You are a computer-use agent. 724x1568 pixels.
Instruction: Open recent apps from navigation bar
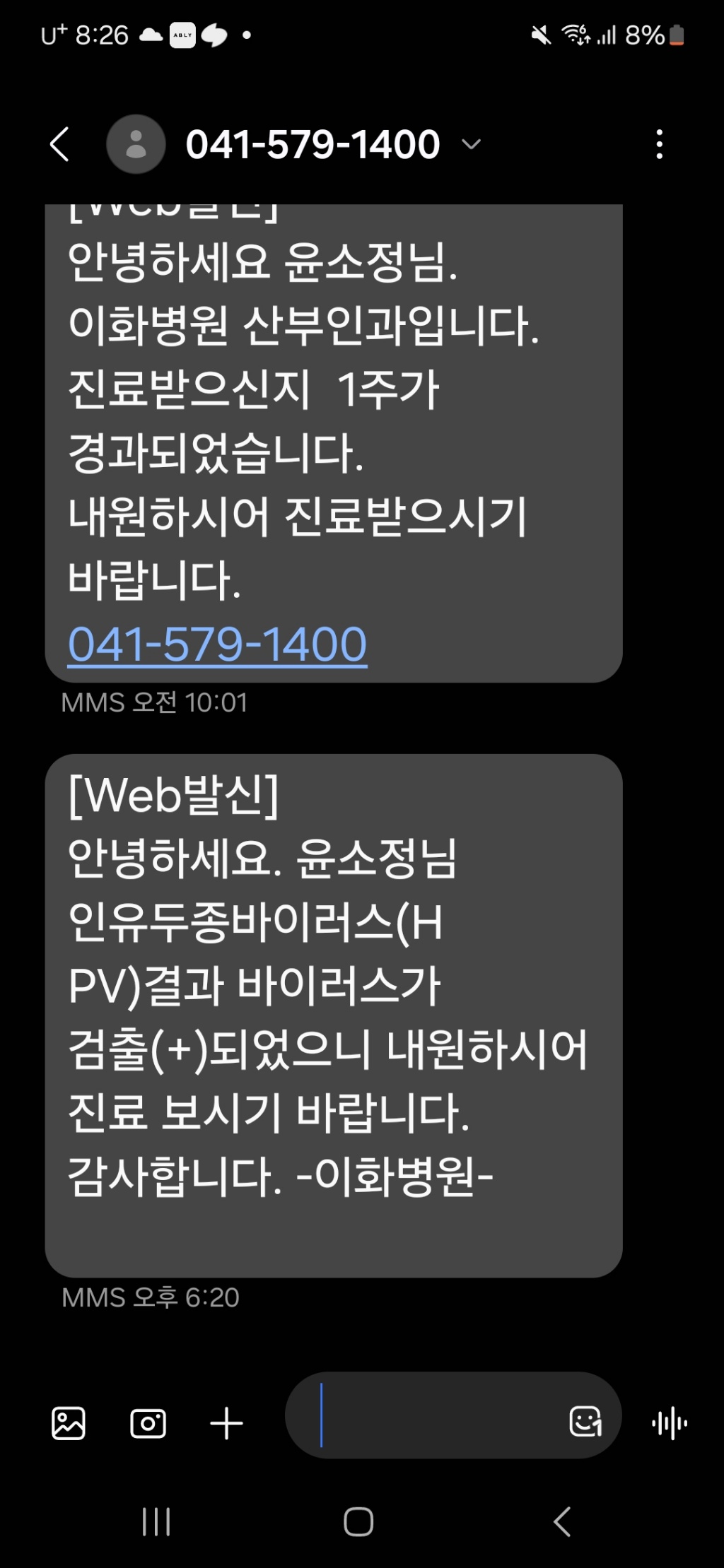[156, 1521]
